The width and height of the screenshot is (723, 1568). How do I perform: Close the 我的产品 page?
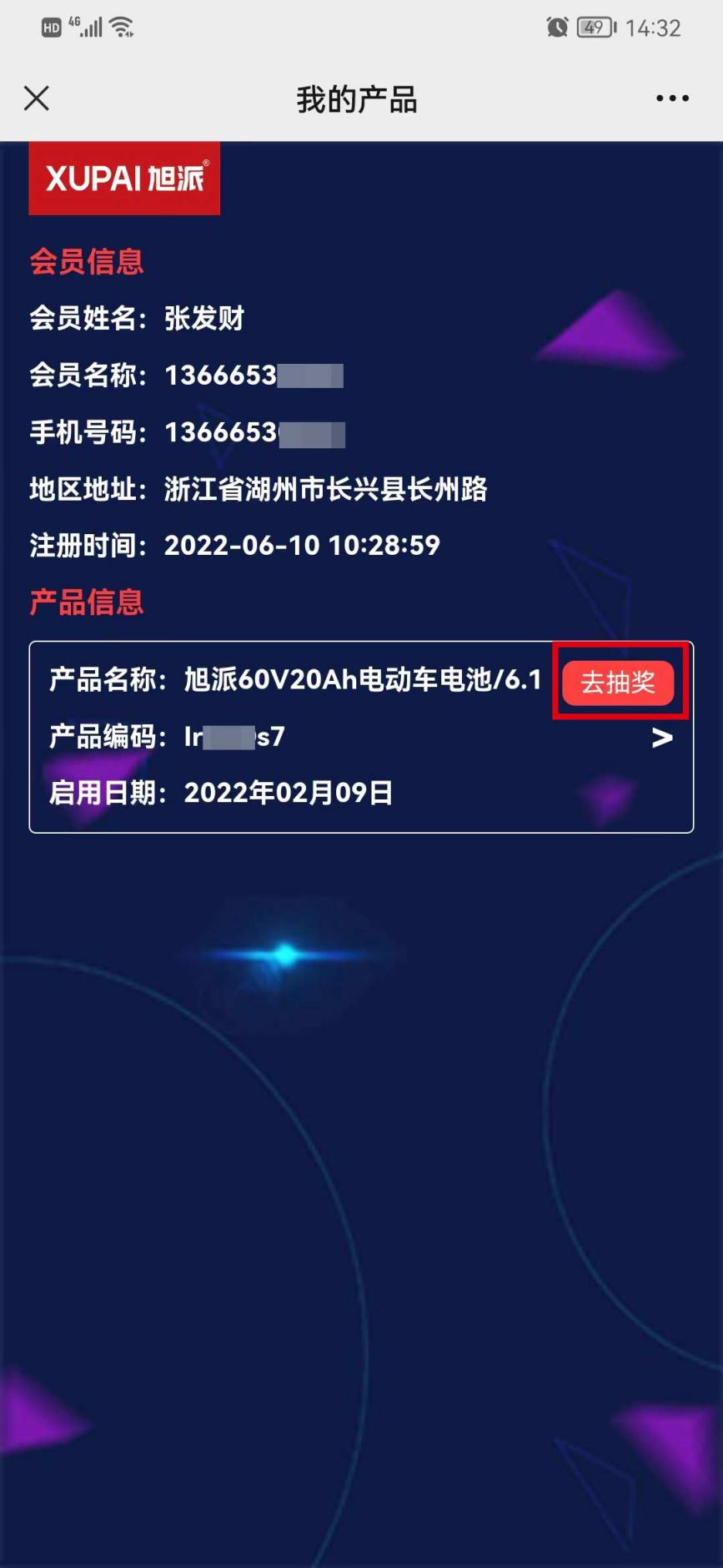click(37, 98)
